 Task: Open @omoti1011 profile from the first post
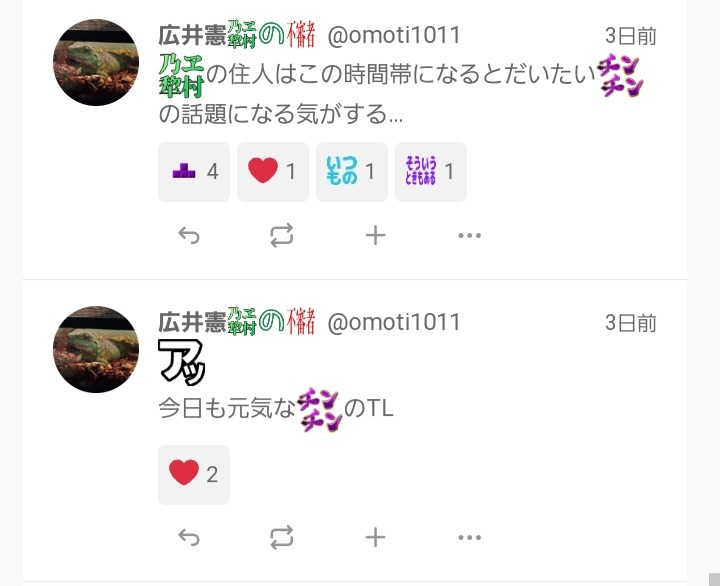tap(394, 35)
